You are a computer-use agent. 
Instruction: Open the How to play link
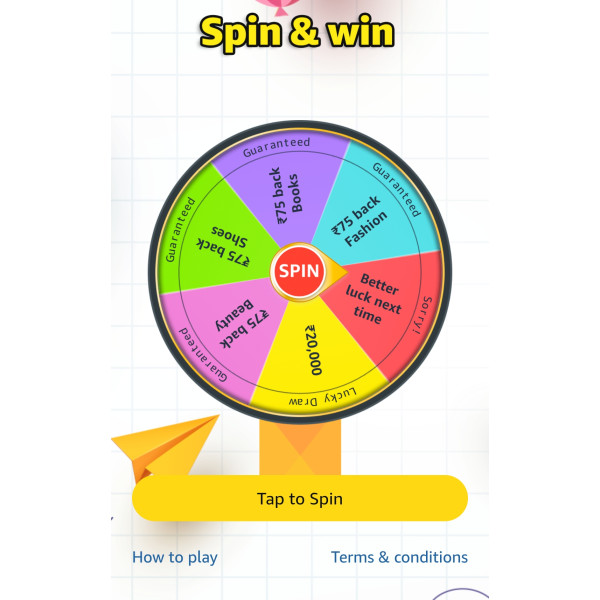pos(175,557)
